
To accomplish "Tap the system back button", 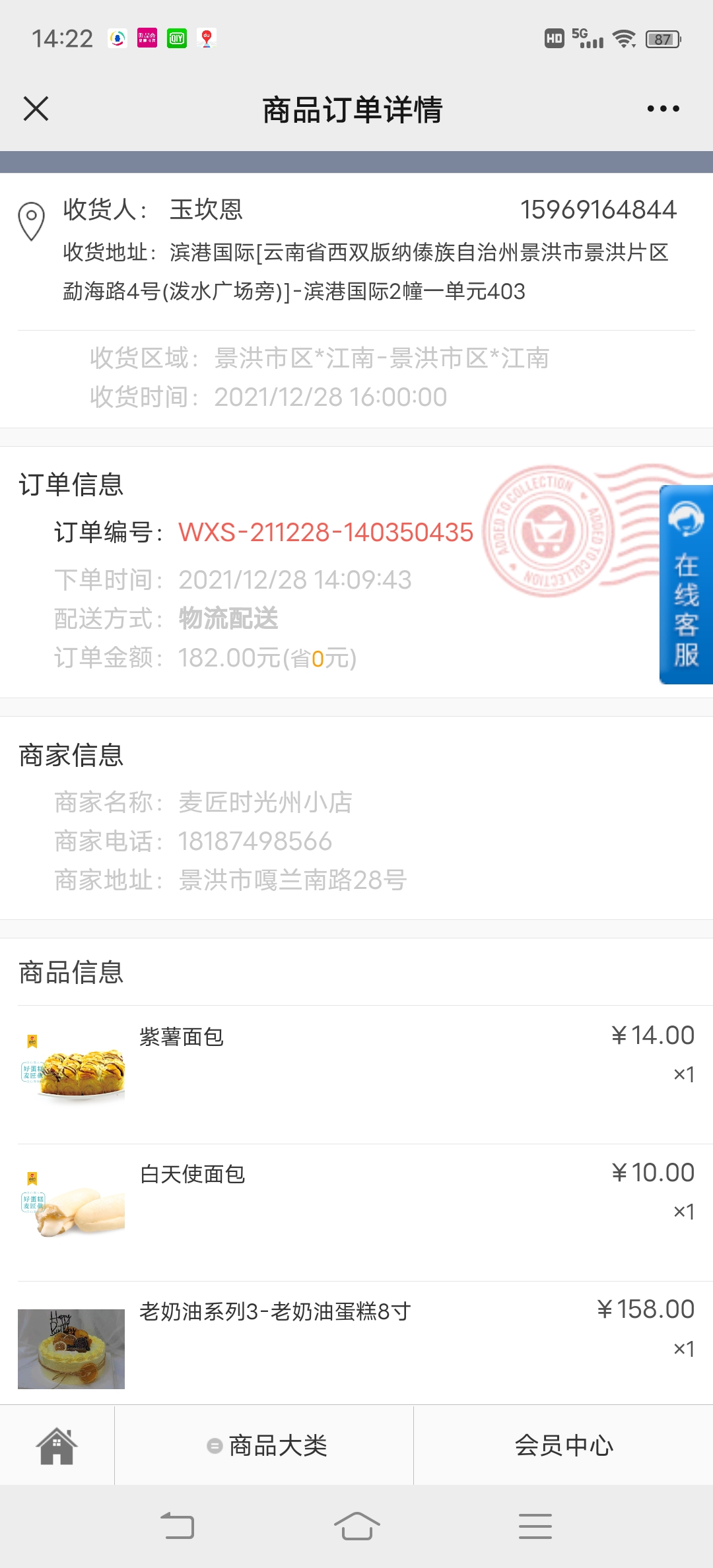I will [x=178, y=1526].
